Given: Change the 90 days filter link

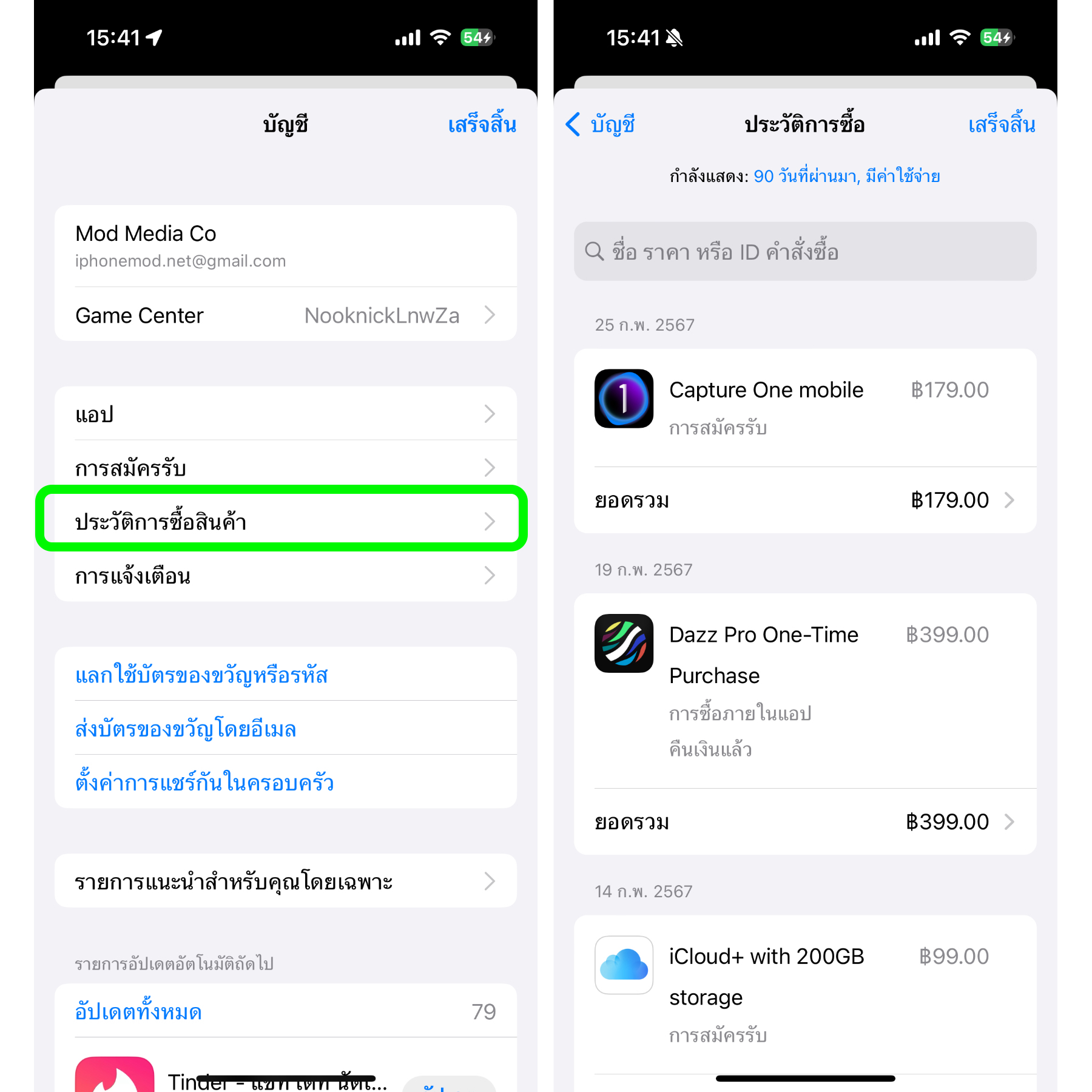Looking at the screenshot, I should pos(846,177).
